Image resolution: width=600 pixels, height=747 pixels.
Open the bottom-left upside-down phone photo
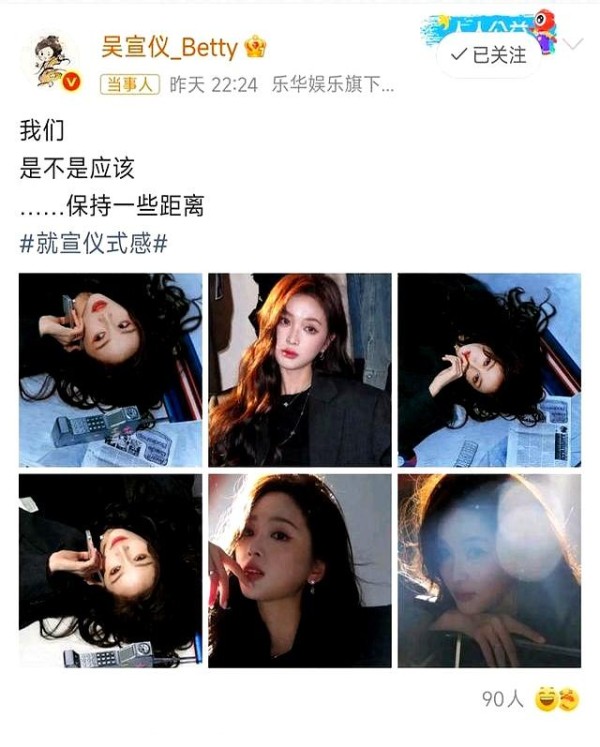[110, 570]
